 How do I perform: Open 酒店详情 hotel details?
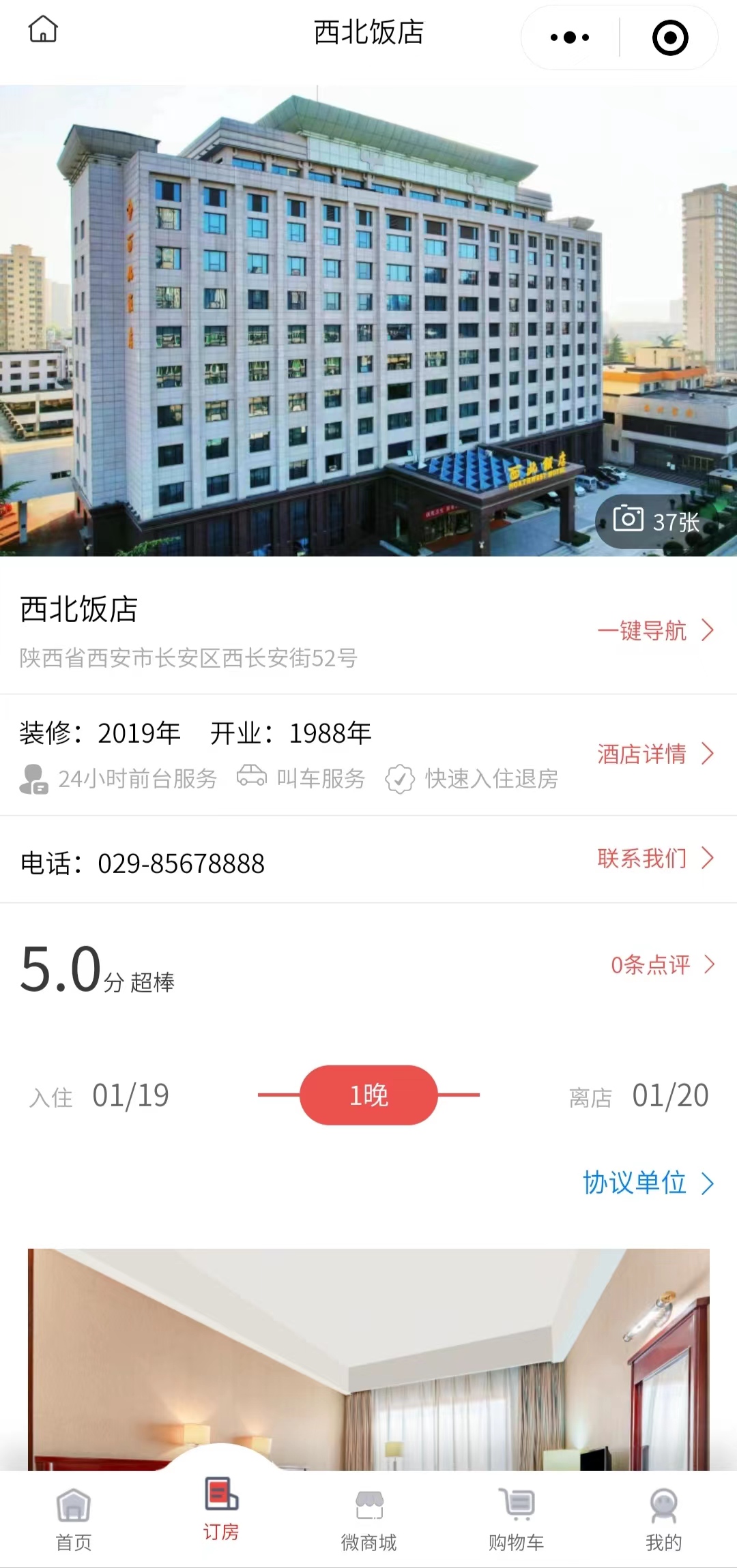point(654,754)
